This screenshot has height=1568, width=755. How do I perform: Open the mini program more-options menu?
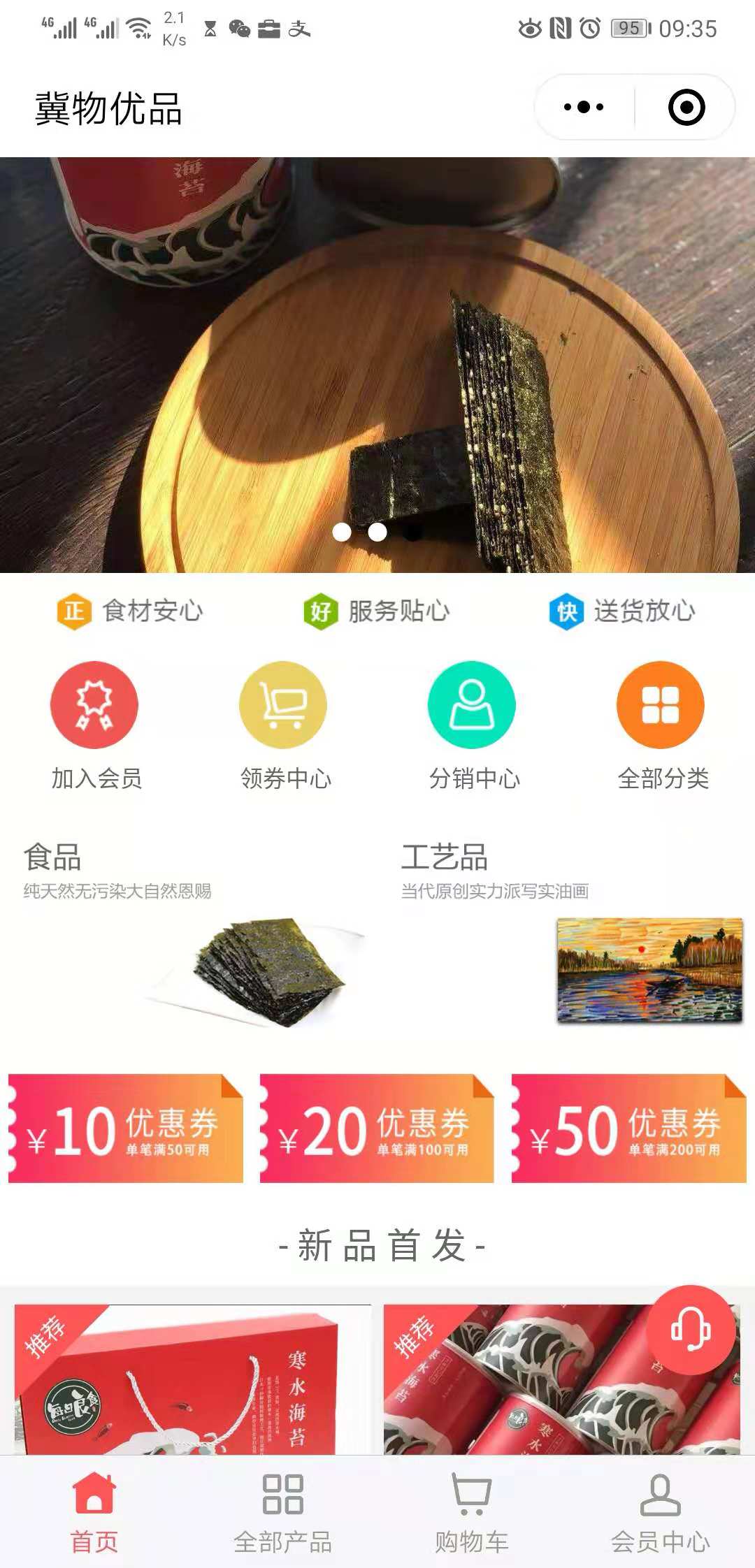(x=584, y=108)
